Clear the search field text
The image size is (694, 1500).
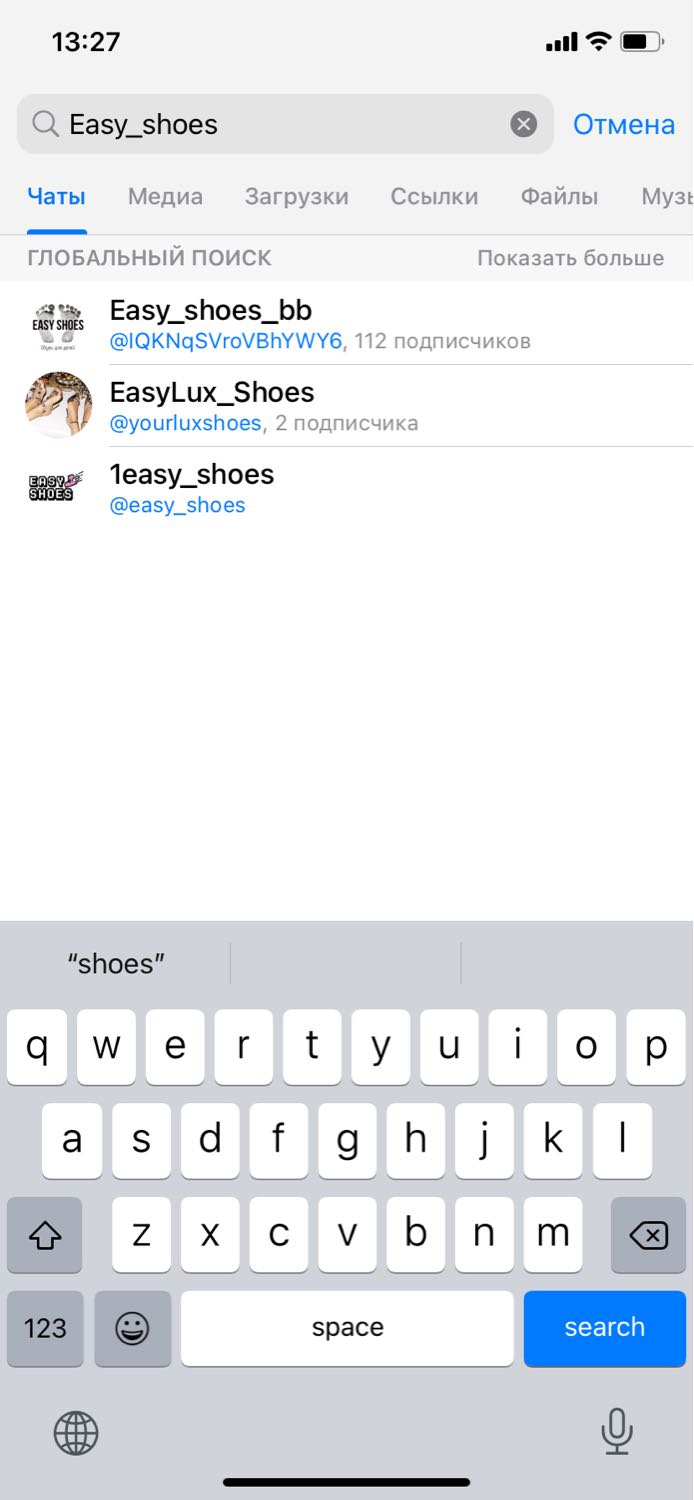(x=524, y=124)
